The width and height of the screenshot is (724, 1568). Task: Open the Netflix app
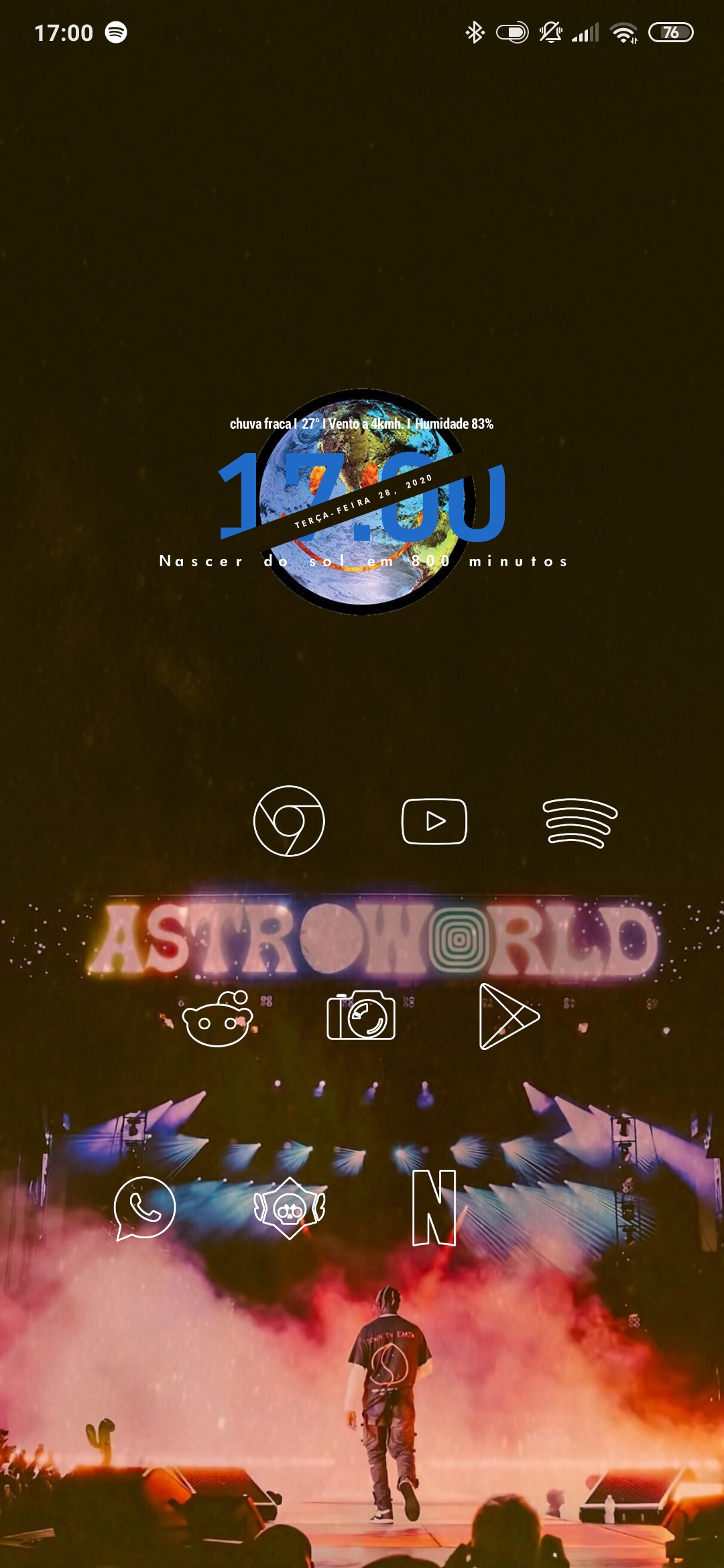click(x=434, y=1207)
